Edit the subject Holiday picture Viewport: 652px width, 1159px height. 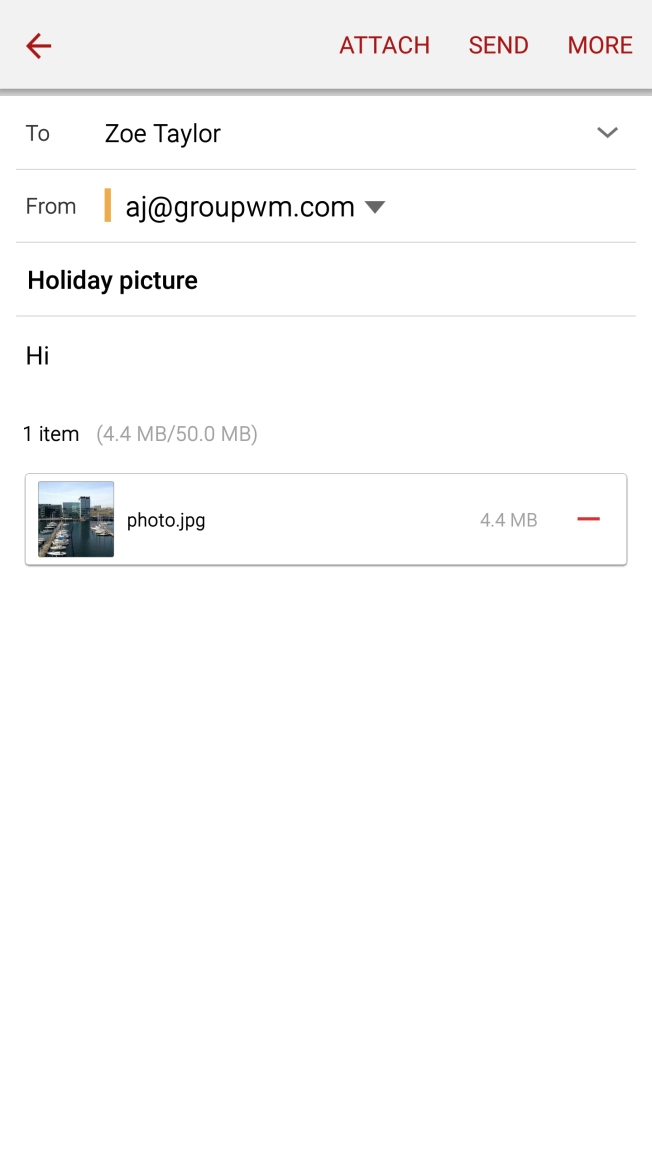[326, 280]
